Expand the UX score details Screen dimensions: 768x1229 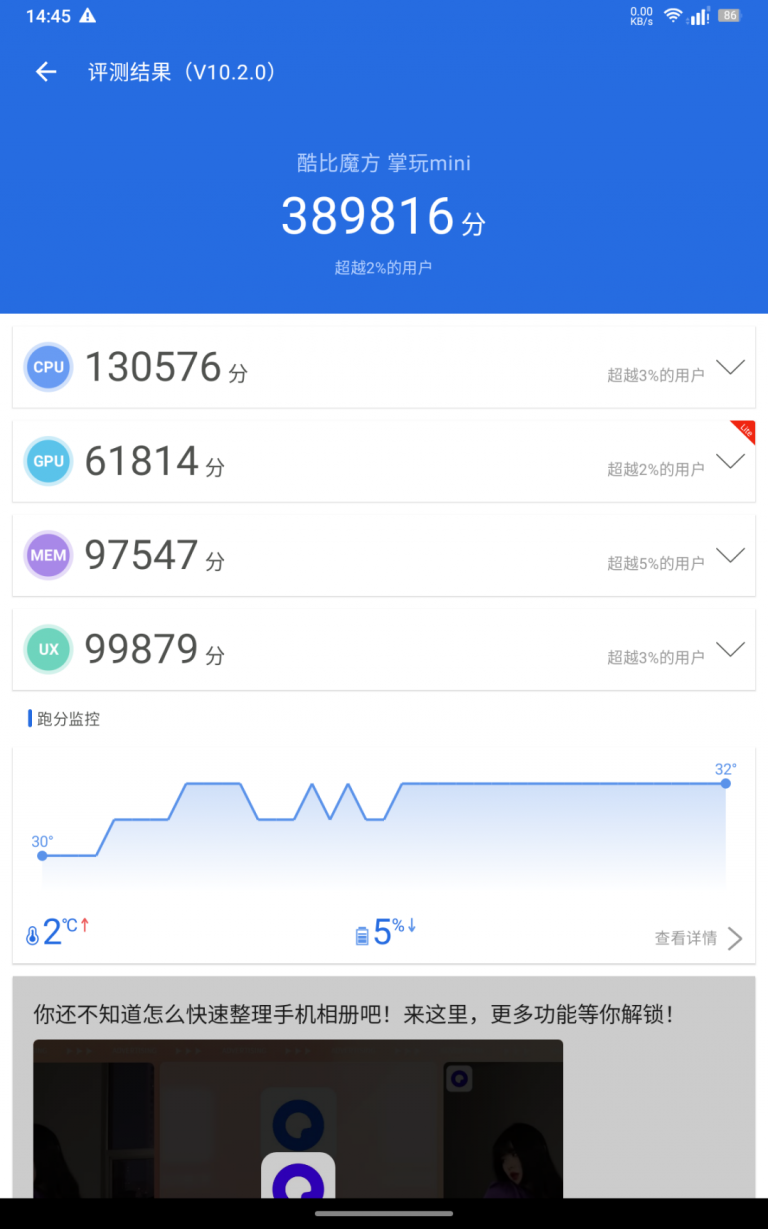click(x=731, y=649)
